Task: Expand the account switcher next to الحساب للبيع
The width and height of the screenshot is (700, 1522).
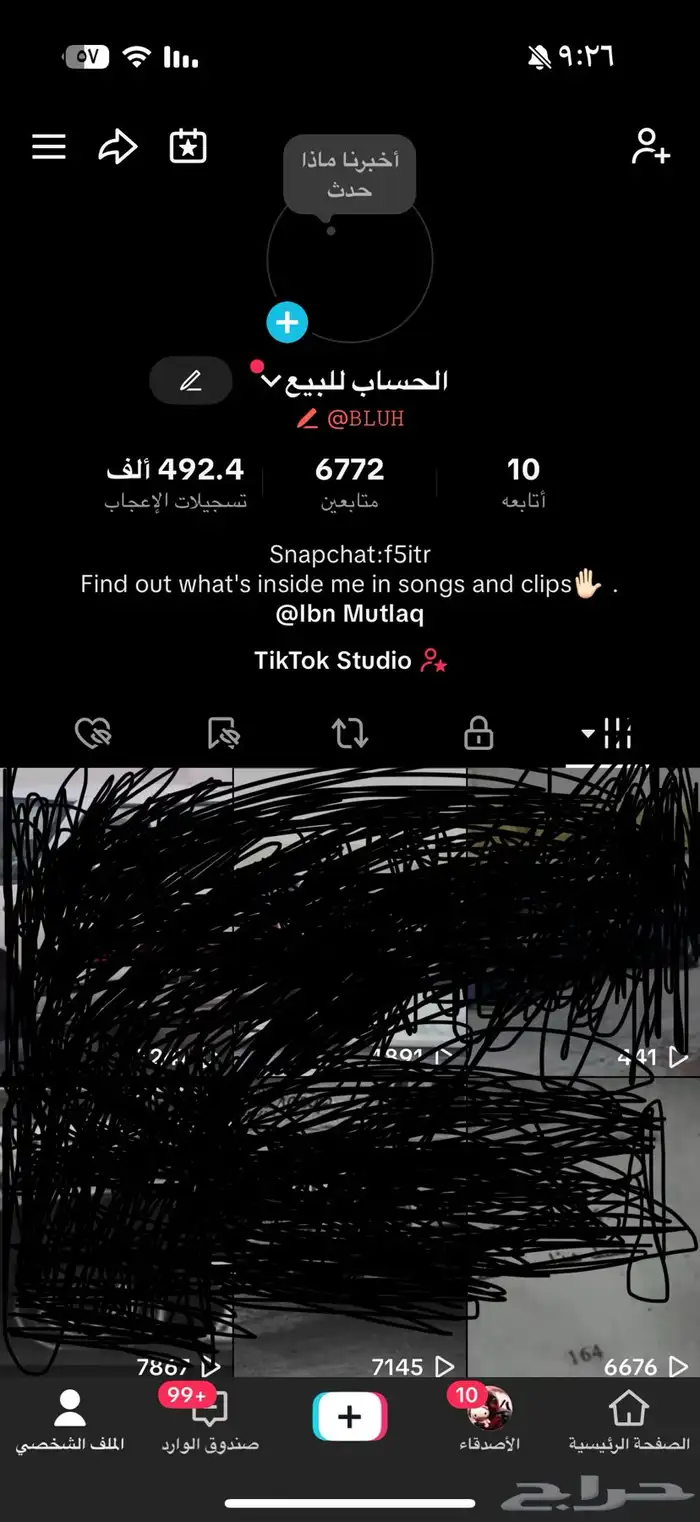Action: tap(270, 381)
